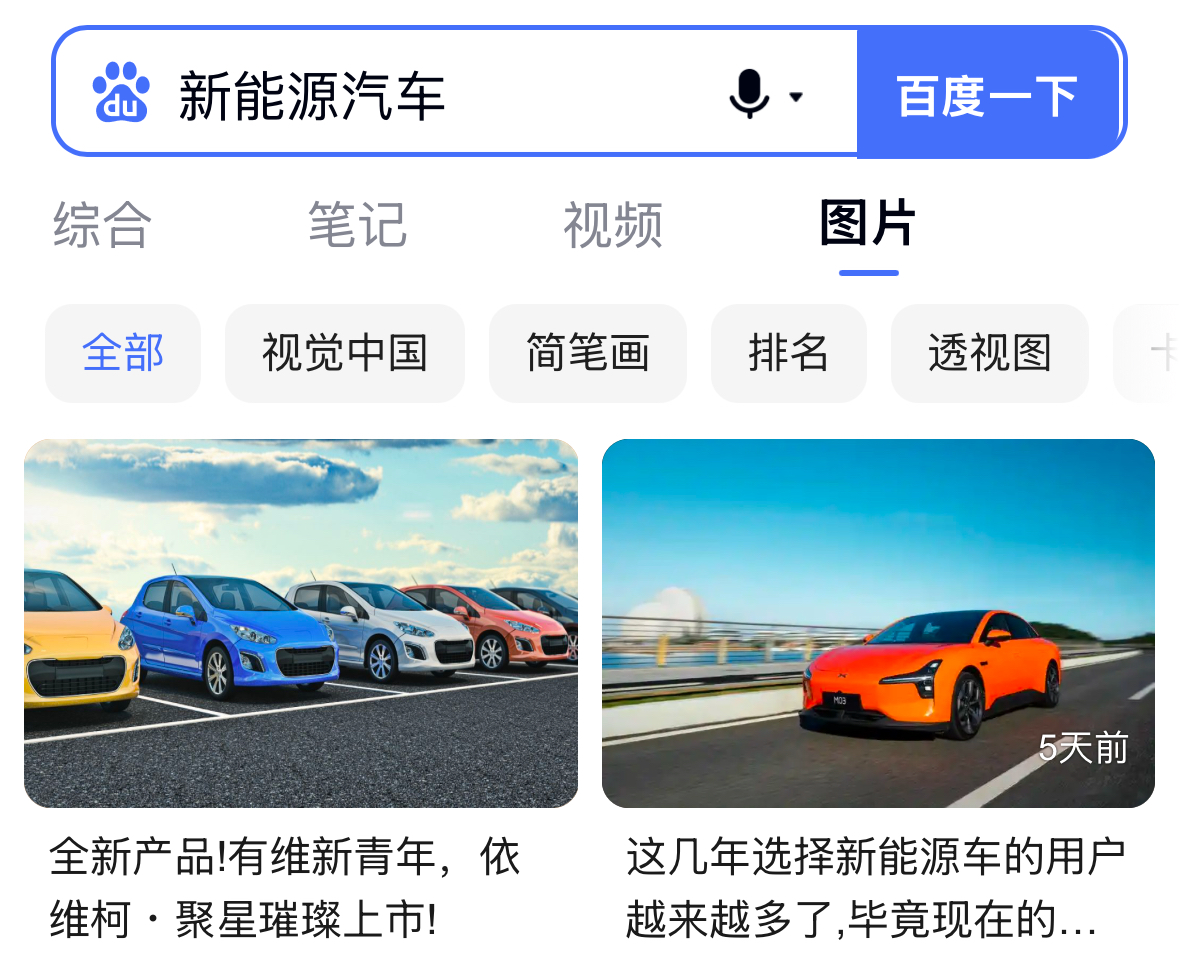The height and width of the screenshot is (964, 1179).
Task: Select the 全部 filter chip
Action: coord(123,353)
